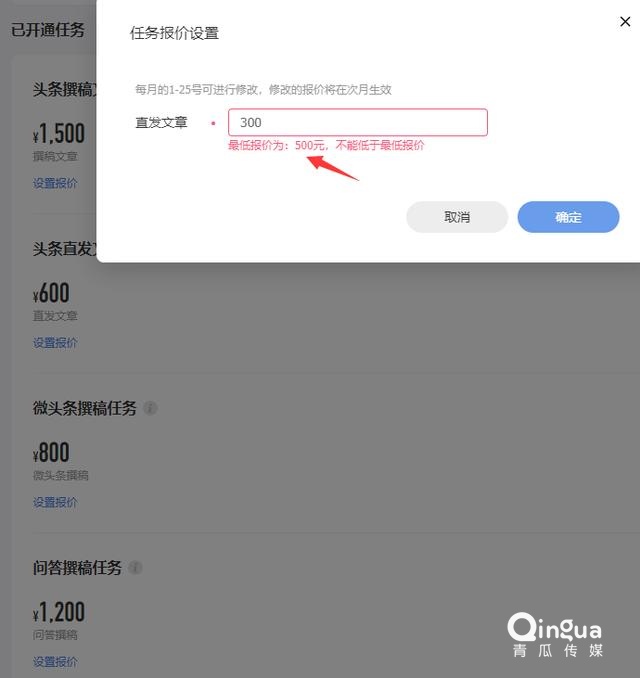Open 设置报价 under 撰稿文章
640x678 pixels.
[55, 183]
